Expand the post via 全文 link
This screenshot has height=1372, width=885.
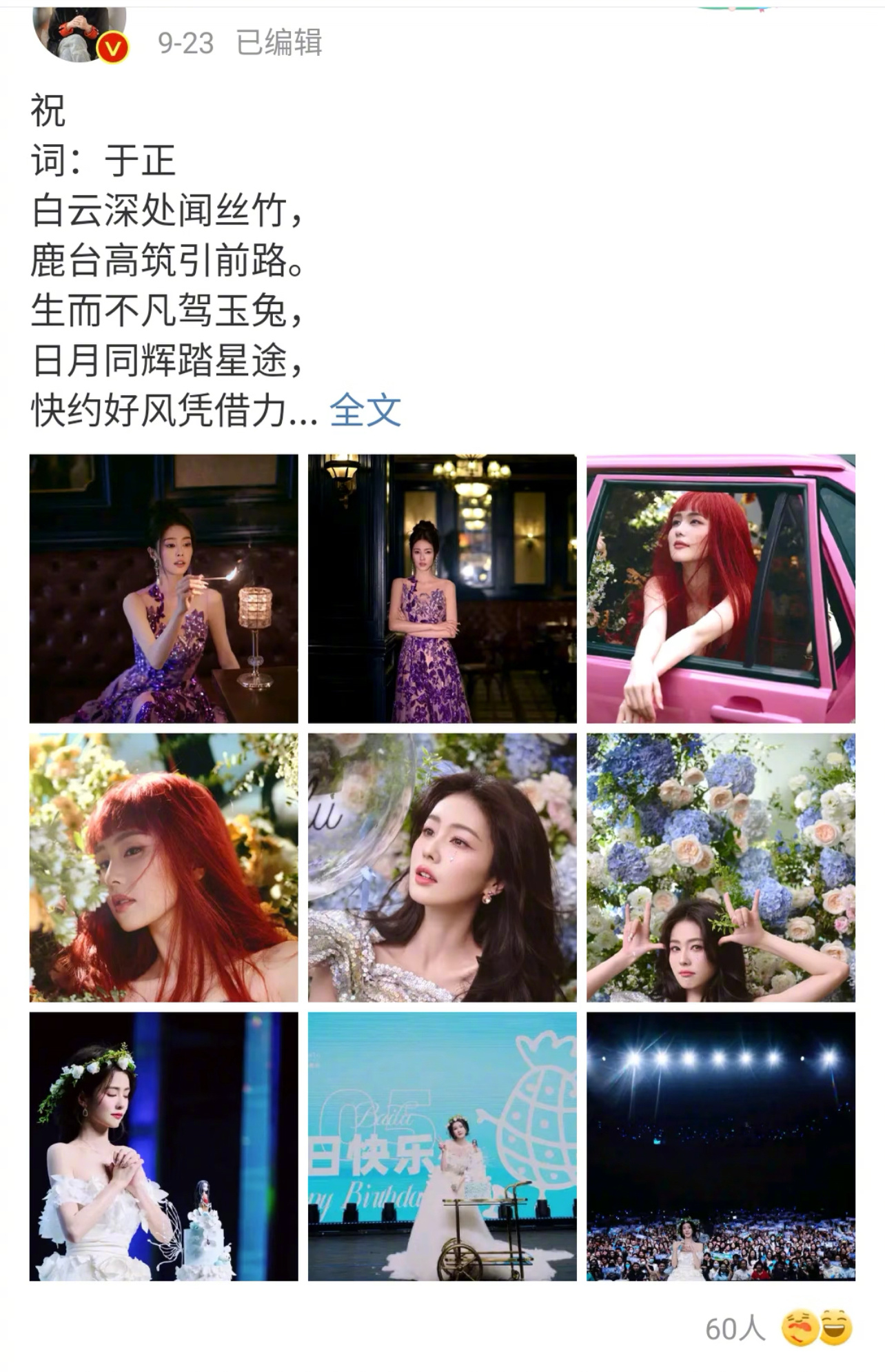pos(365,411)
